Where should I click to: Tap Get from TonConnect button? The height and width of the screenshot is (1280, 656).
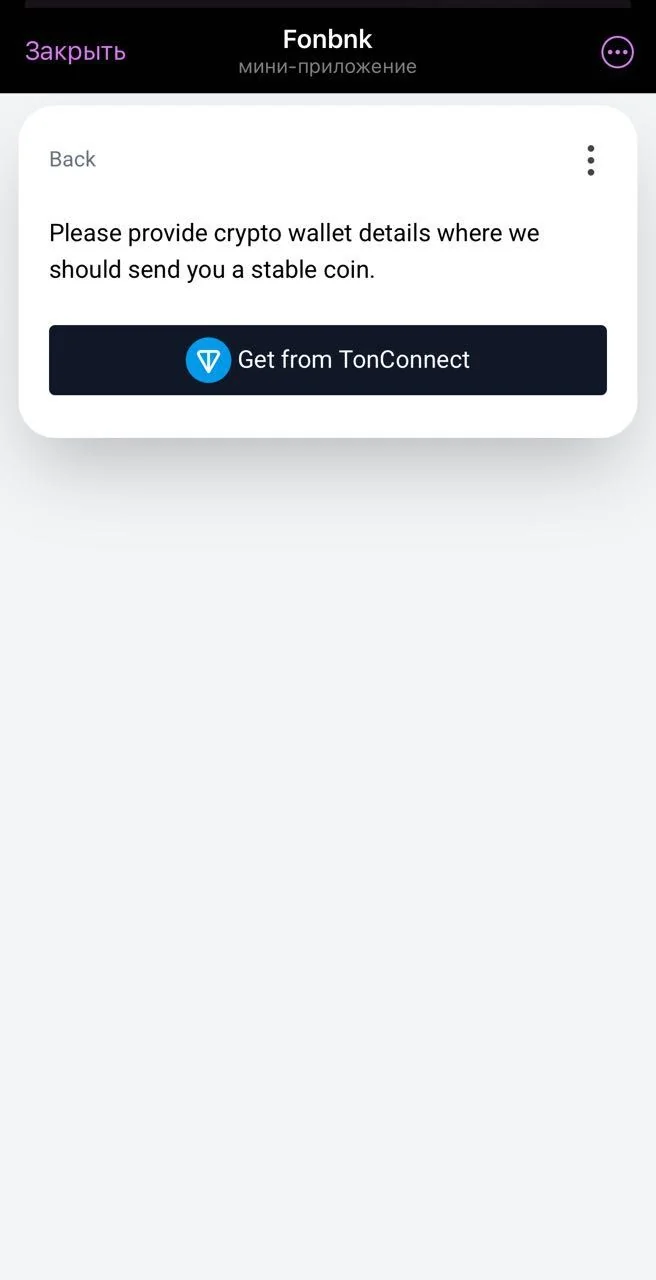(x=328, y=360)
